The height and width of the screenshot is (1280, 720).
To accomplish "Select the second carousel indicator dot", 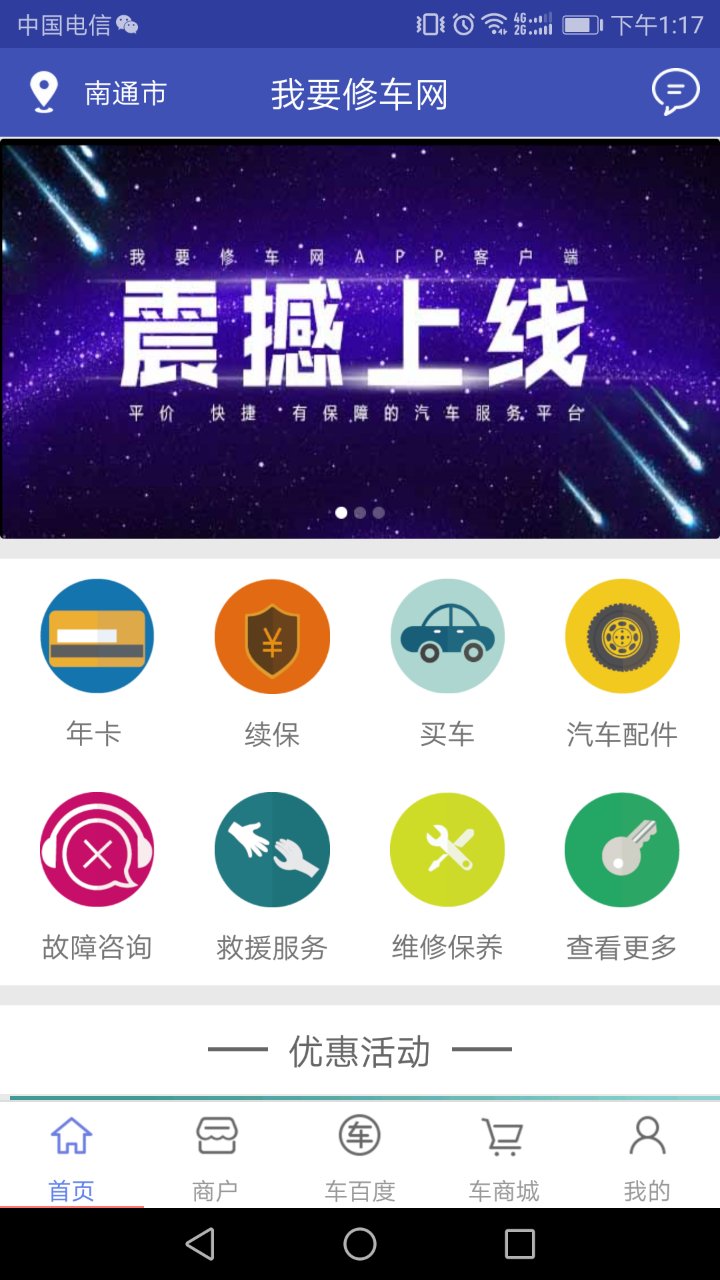I will click(360, 512).
